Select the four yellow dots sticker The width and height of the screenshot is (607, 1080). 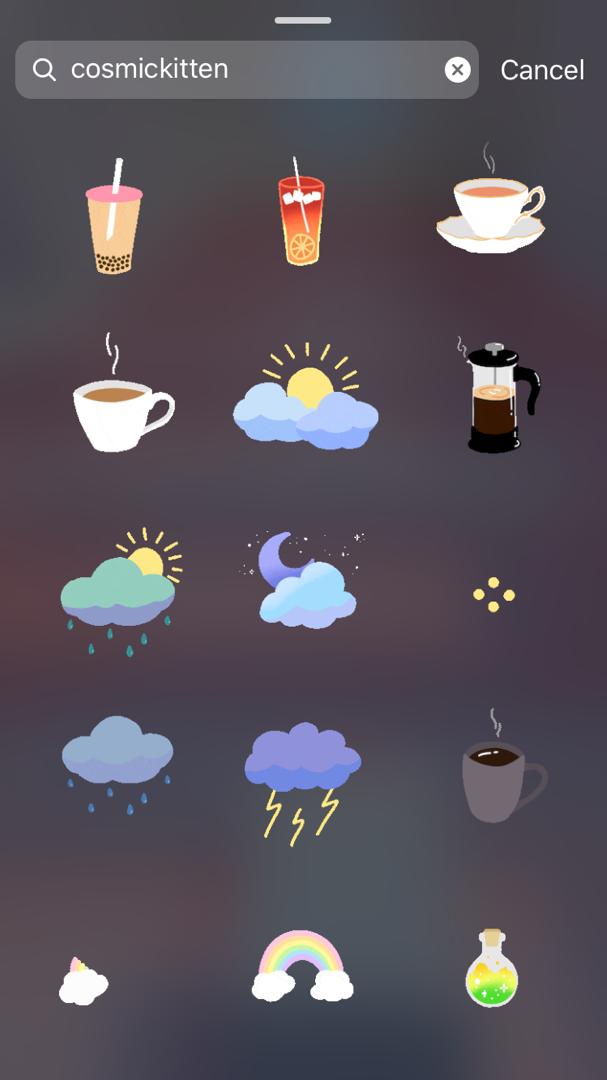pyautogui.click(x=494, y=596)
